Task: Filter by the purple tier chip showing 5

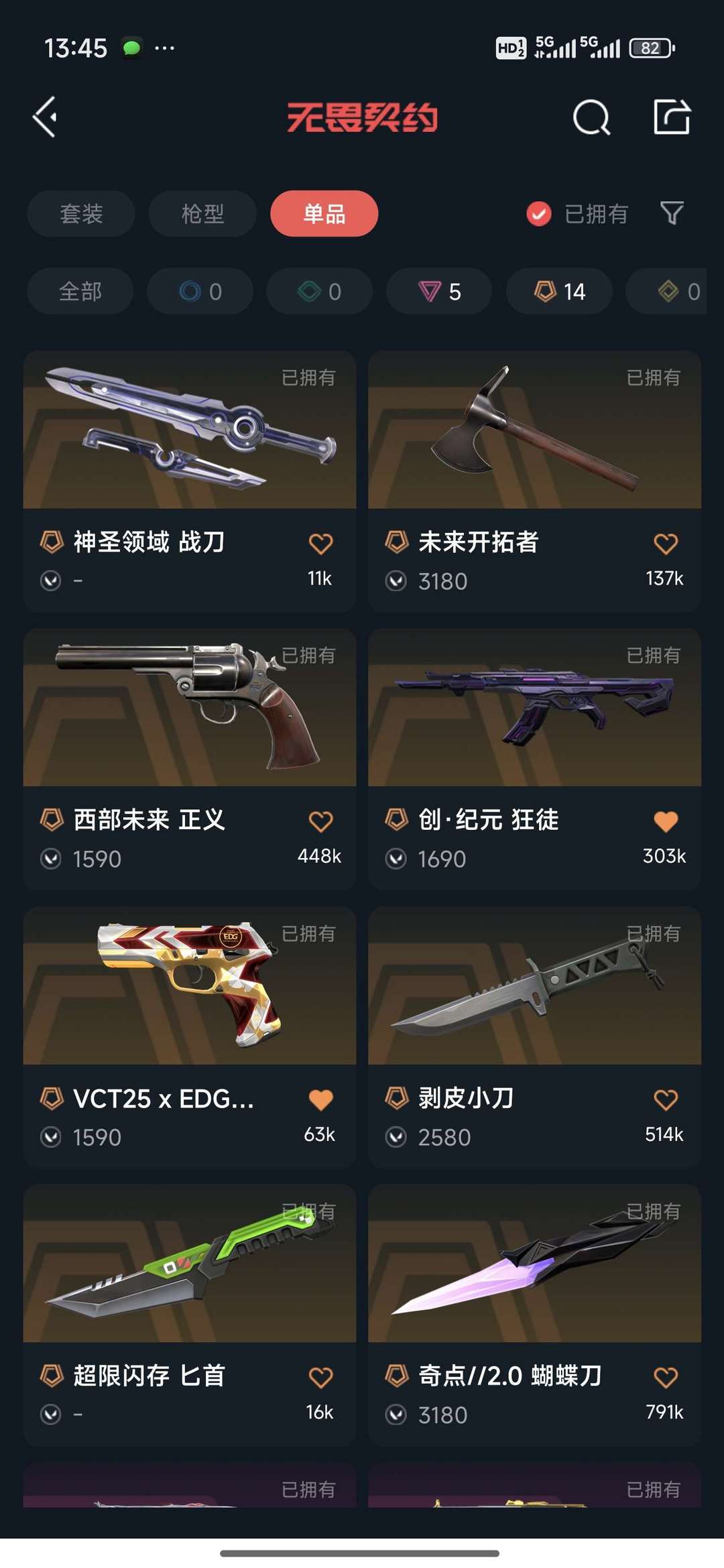Action: (439, 292)
